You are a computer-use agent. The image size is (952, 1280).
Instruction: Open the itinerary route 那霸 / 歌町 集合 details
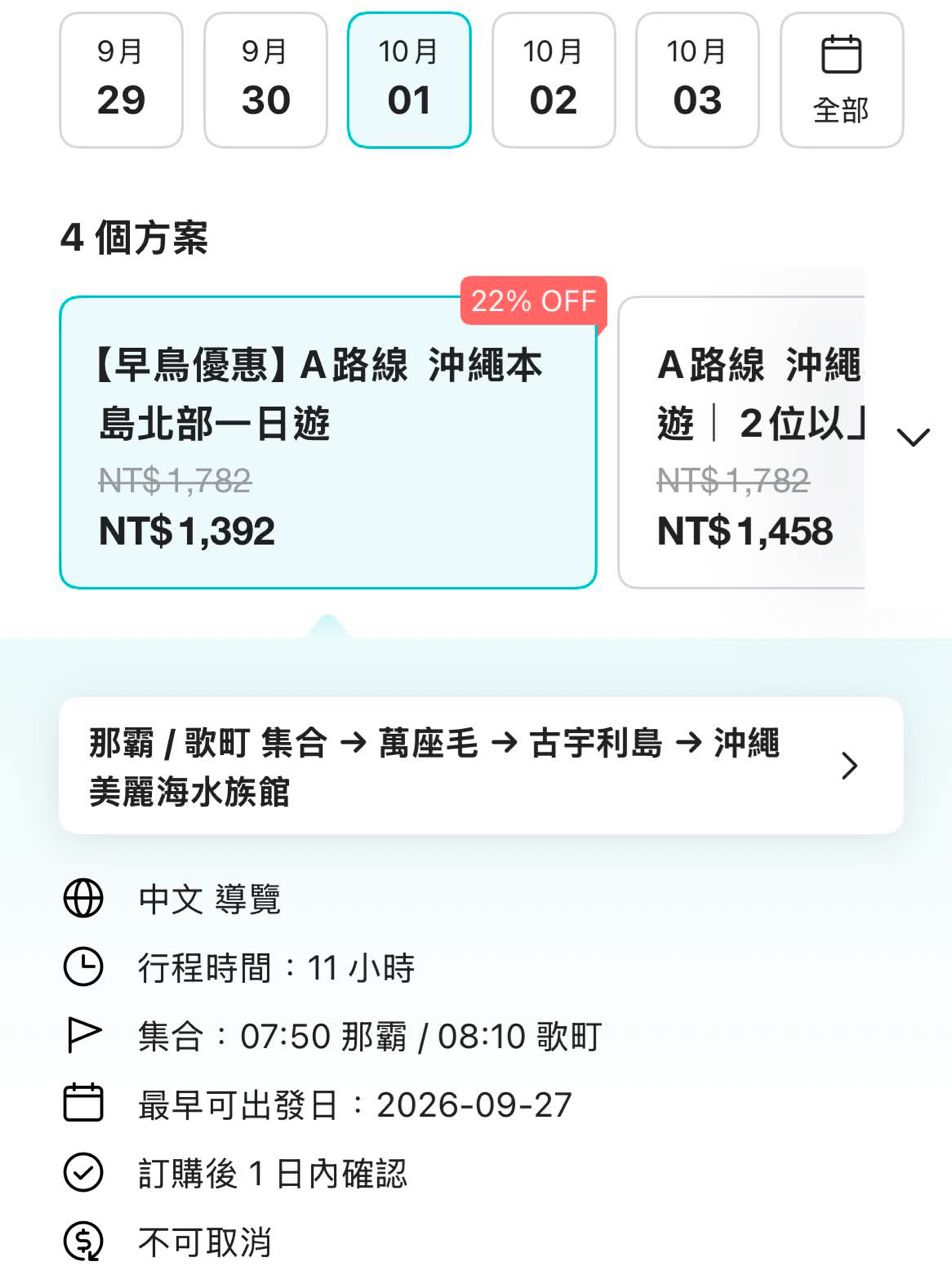click(x=481, y=766)
